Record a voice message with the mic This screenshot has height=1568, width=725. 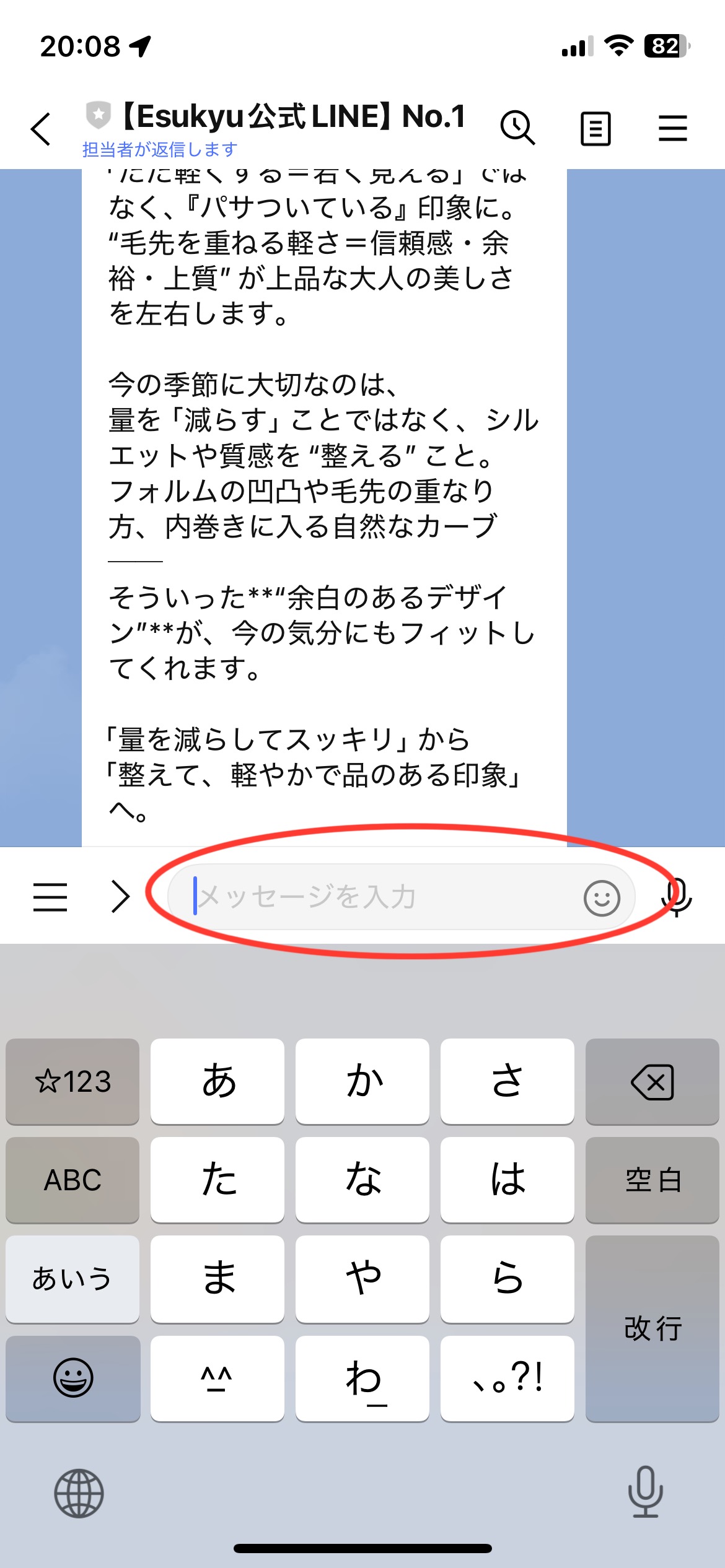678,897
